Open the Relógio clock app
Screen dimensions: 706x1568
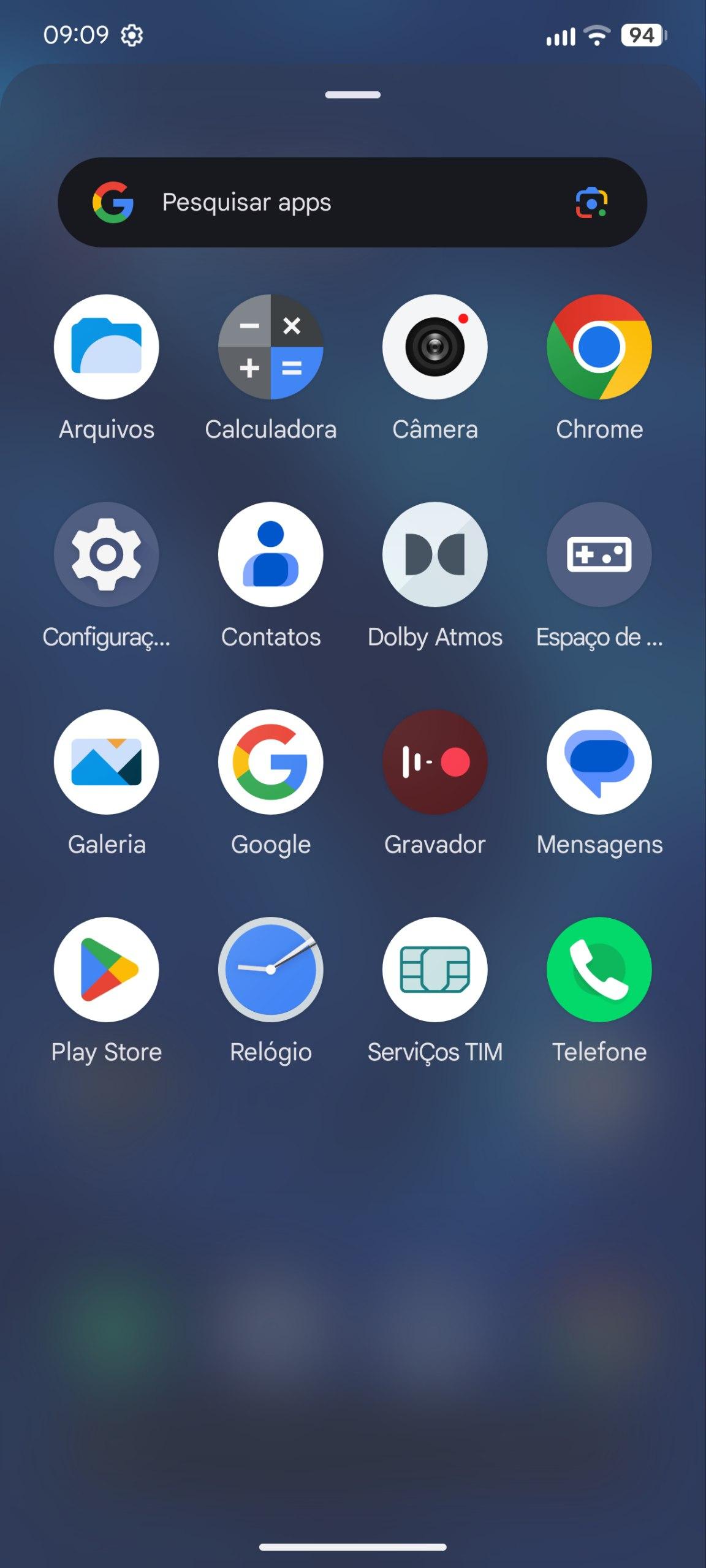[x=271, y=970]
